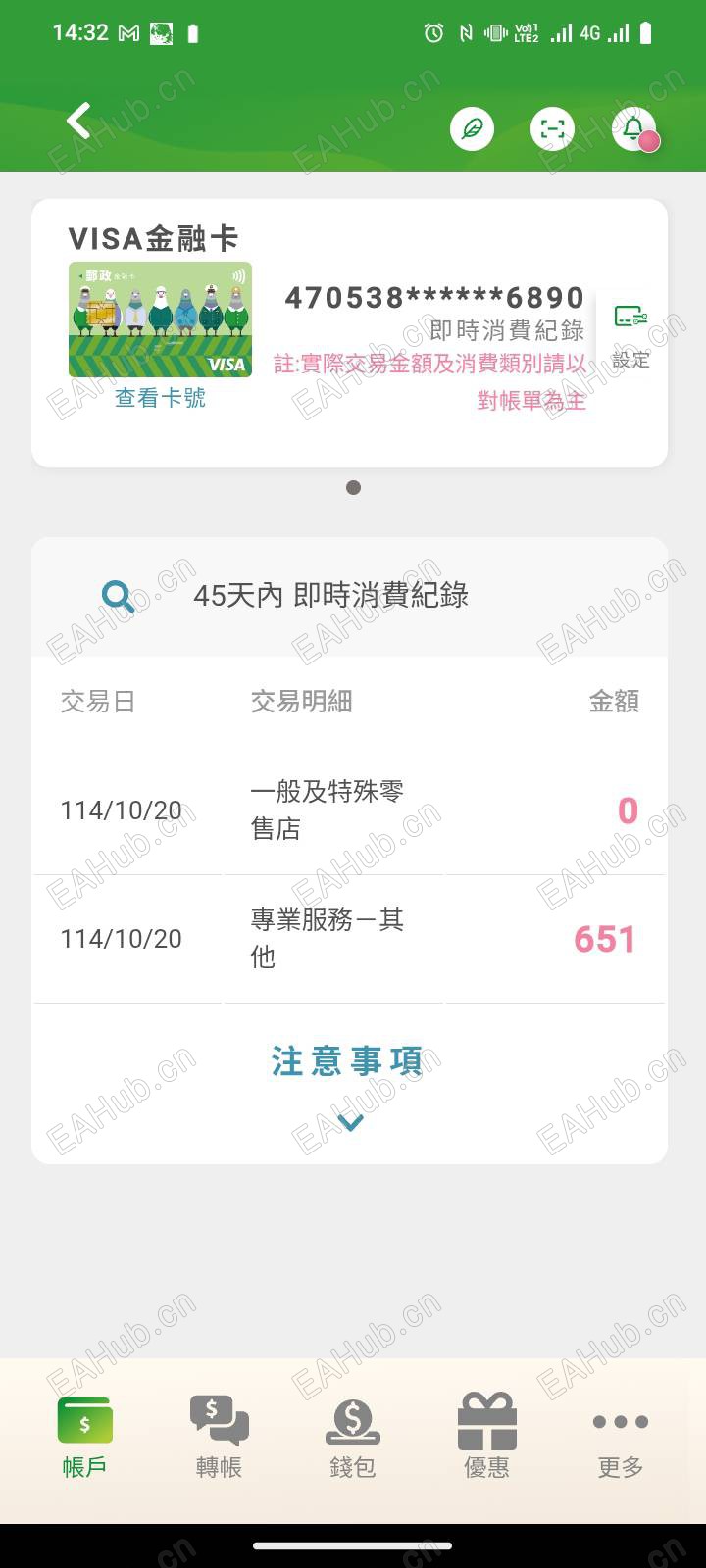
Task: Open the scan code icon
Action: pyautogui.click(x=552, y=128)
